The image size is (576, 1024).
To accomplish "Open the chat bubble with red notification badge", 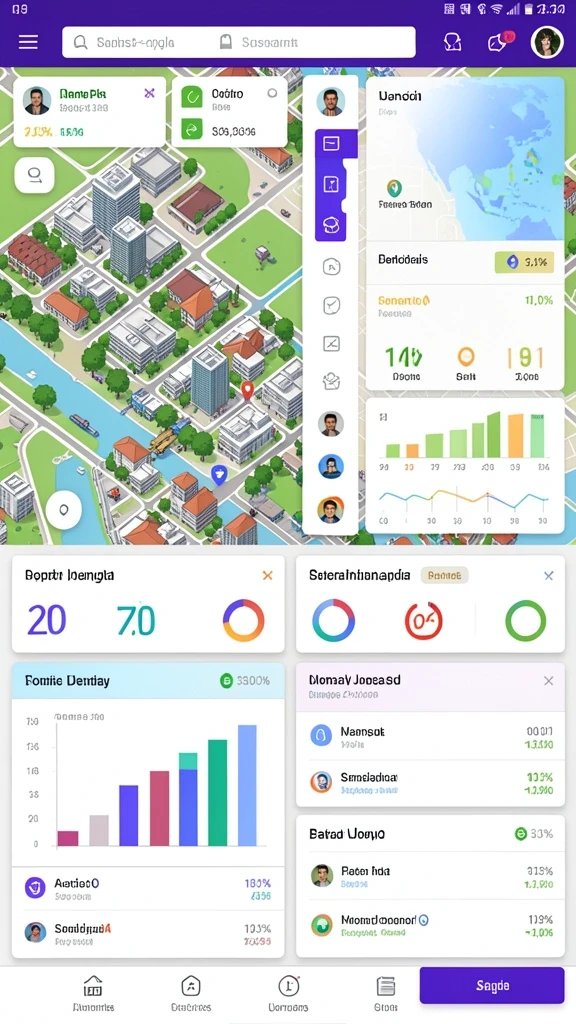I will coord(500,42).
